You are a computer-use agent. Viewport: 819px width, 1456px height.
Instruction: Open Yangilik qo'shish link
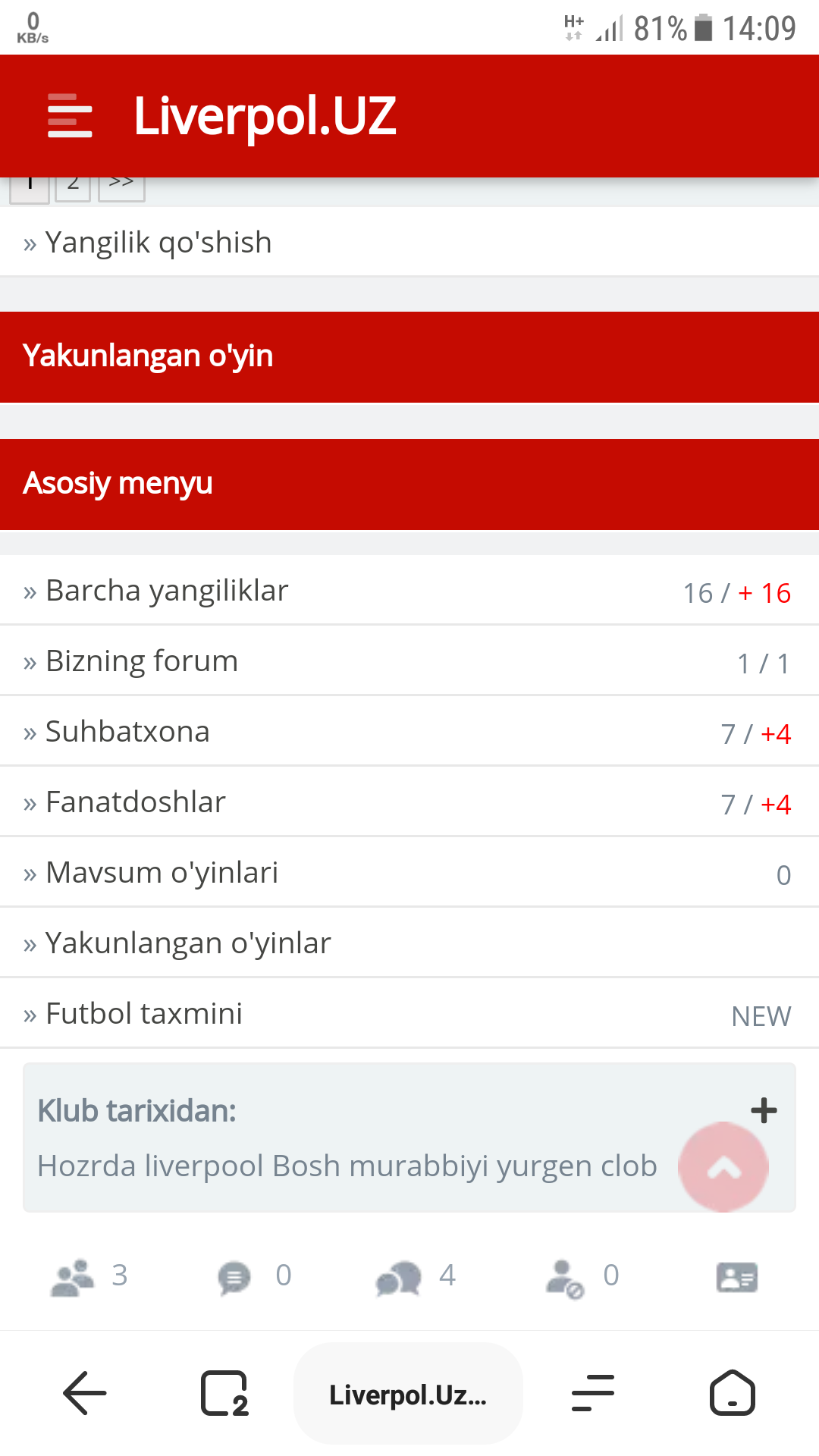[x=158, y=243]
